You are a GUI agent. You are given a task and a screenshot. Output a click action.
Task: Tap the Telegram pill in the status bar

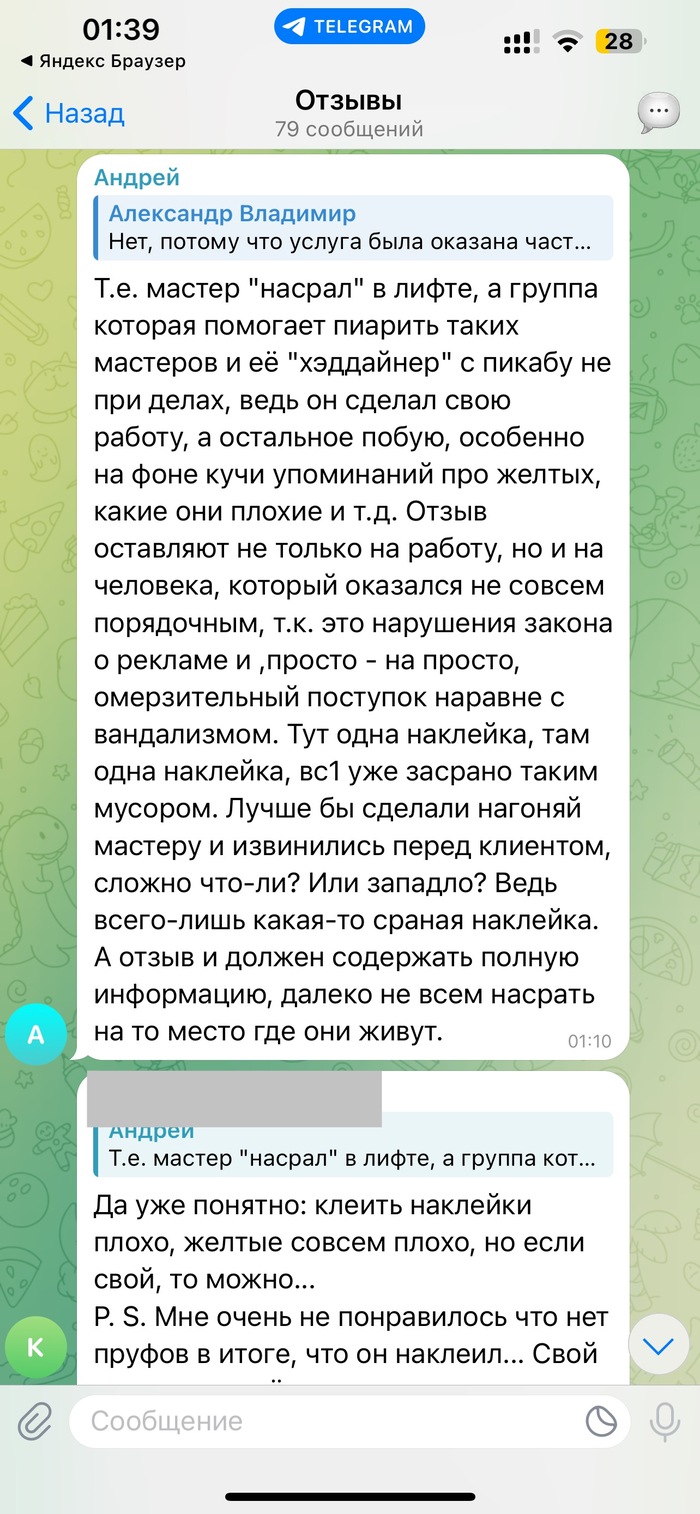[x=350, y=27]
